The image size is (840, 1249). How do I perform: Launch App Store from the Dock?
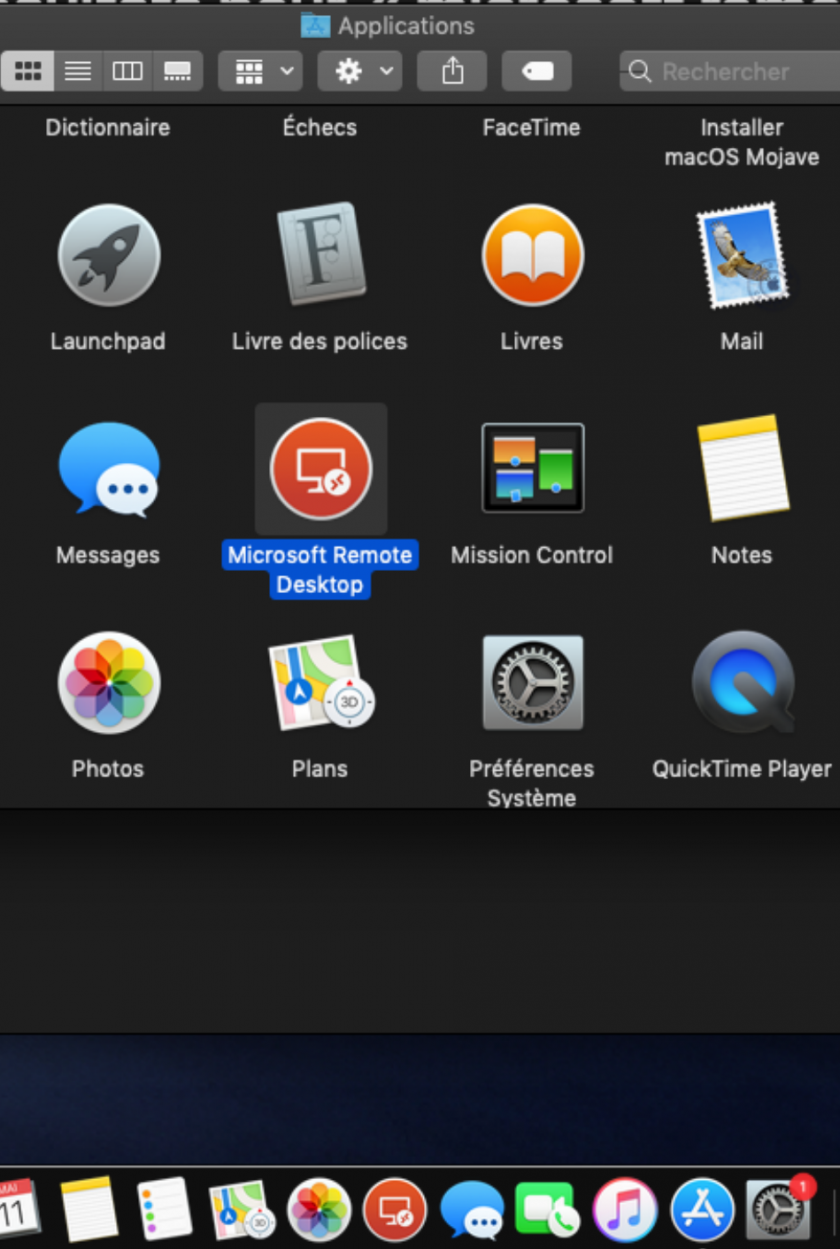click(x=702, y=1209)
